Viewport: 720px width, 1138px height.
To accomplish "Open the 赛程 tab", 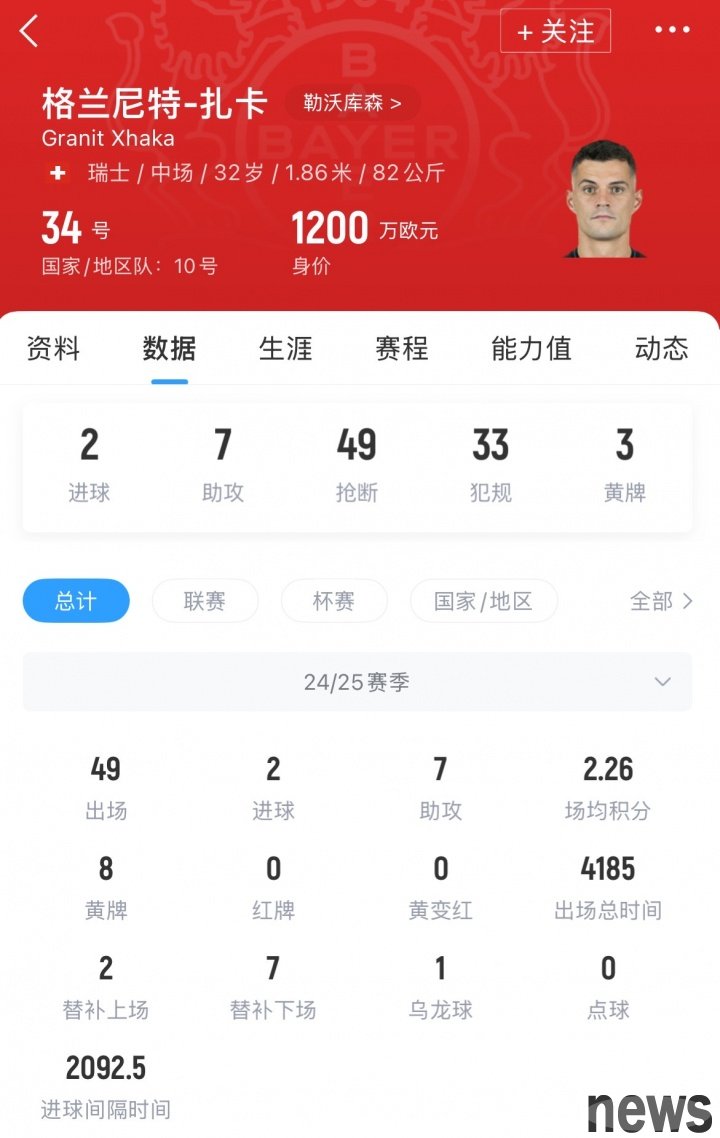I will coord(402,348).
